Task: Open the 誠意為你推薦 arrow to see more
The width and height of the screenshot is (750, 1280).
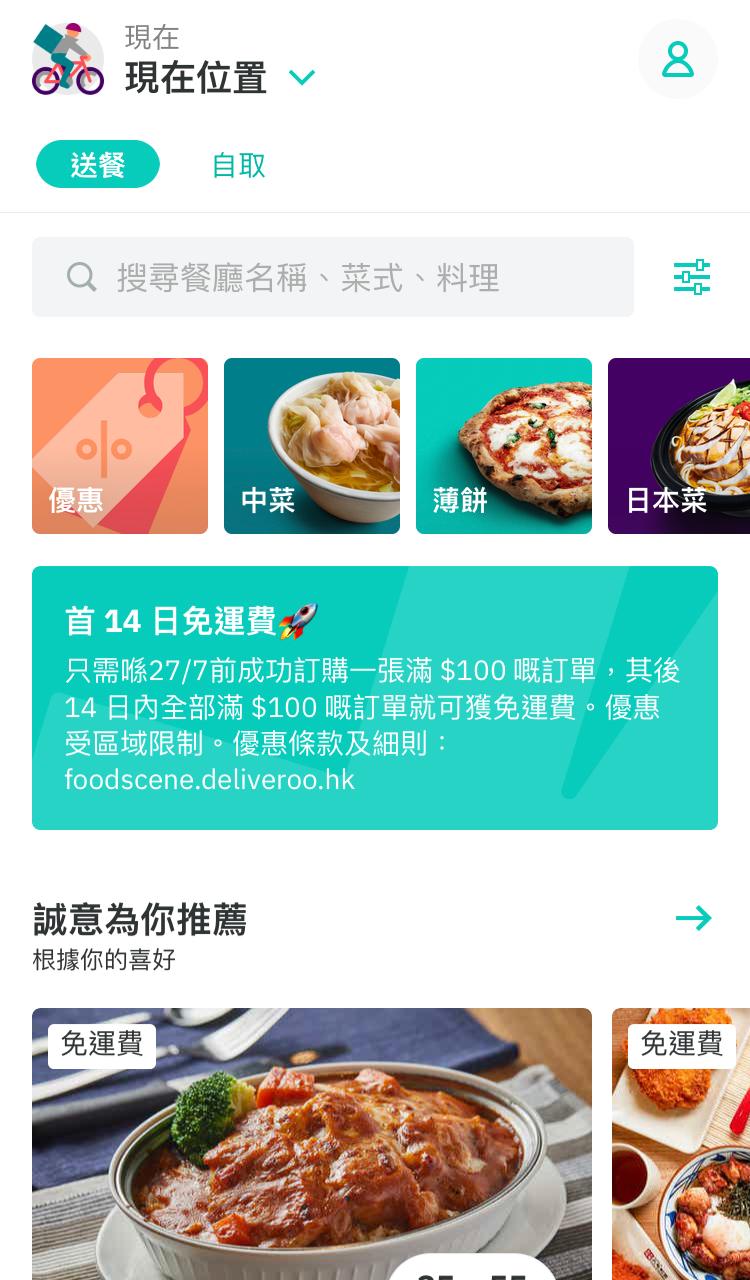Action: (x=694, y=918)
